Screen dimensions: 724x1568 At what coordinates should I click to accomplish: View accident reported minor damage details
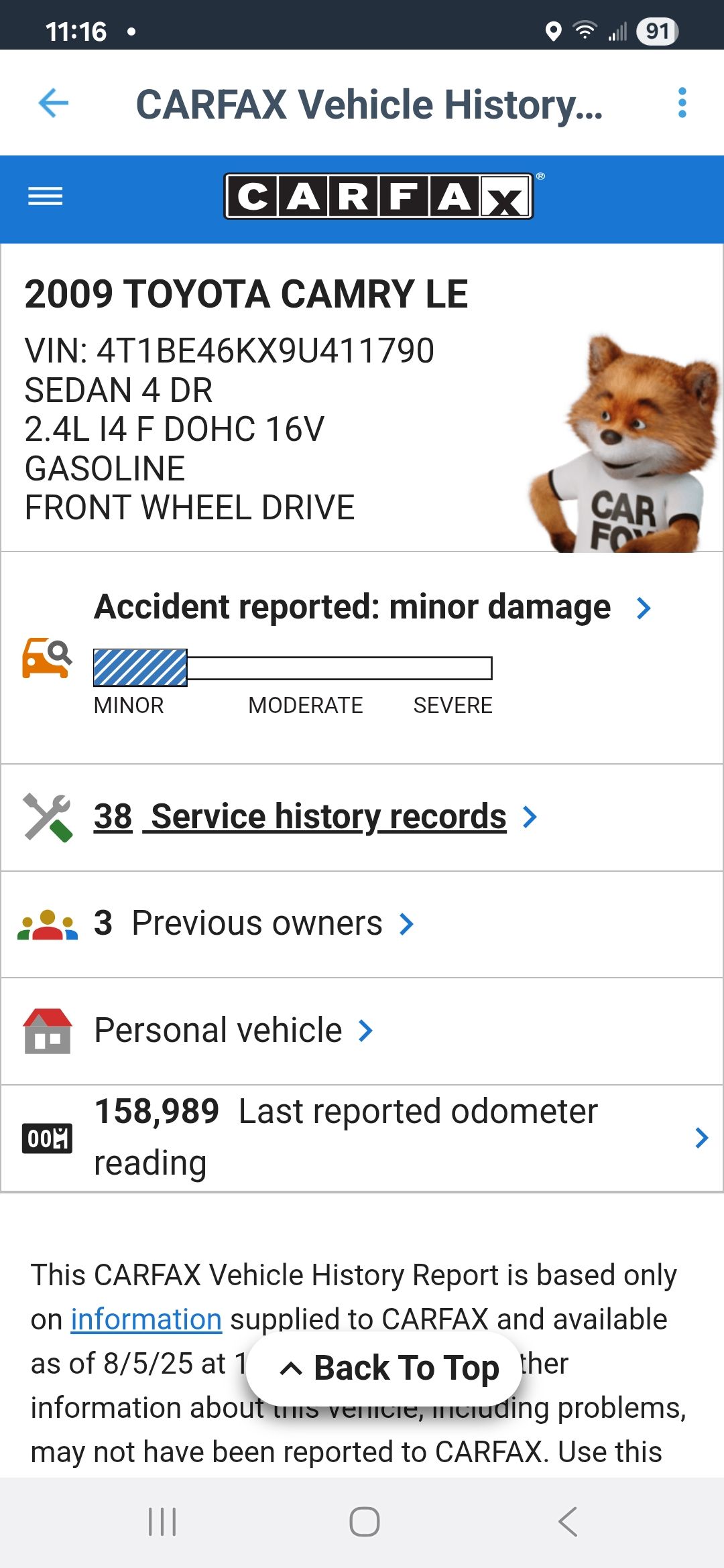tap(372, 607)
